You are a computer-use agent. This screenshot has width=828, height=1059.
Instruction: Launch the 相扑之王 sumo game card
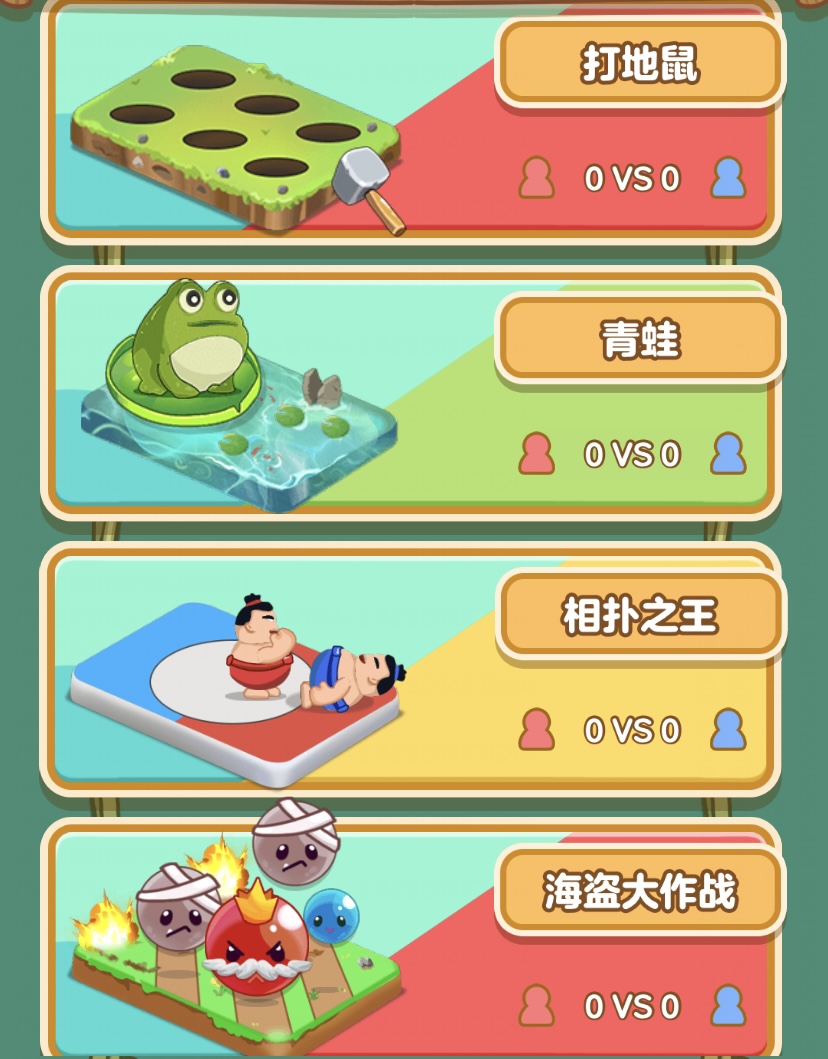(x=410, y=668)
